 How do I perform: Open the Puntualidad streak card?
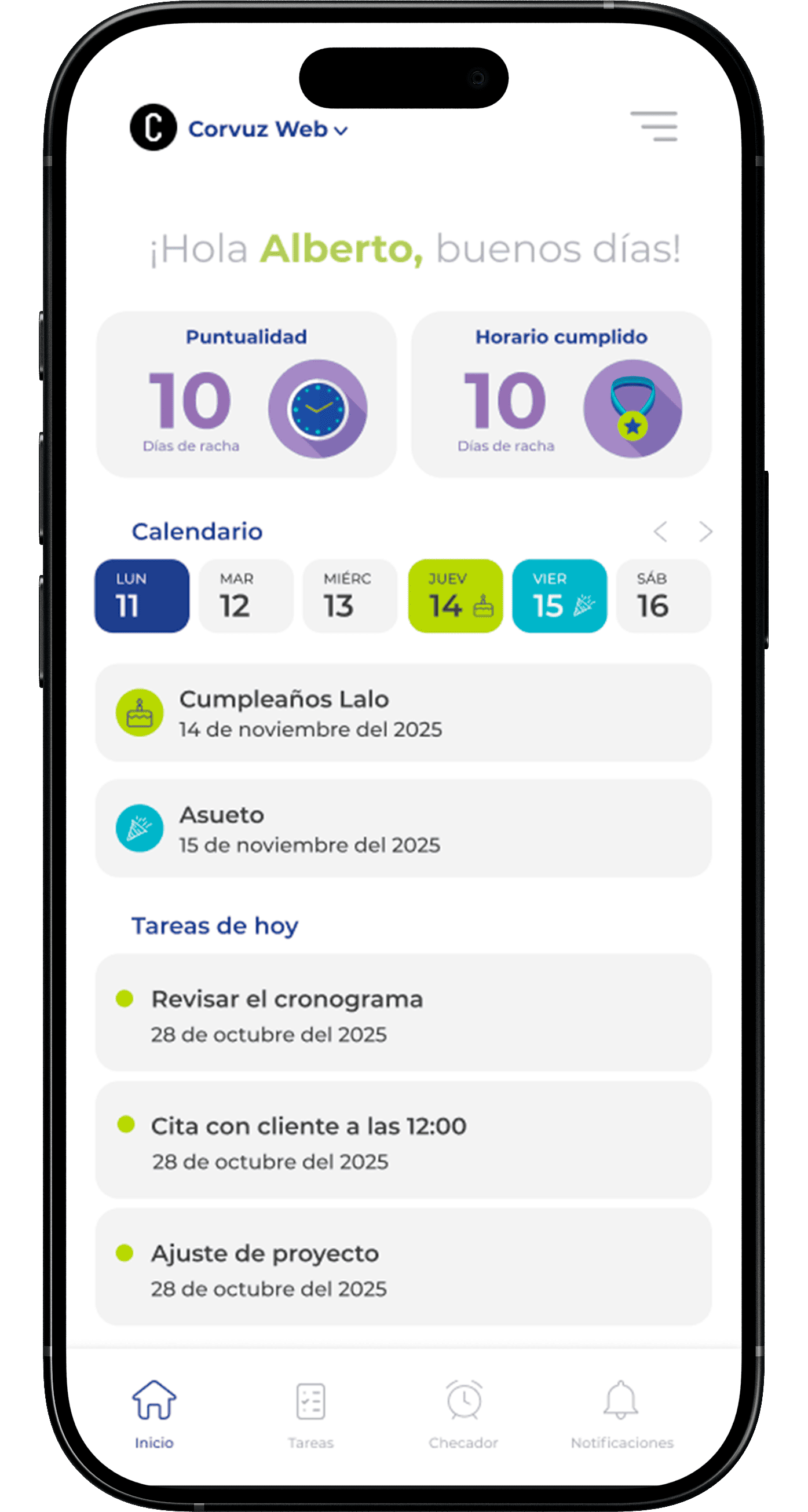click(246, 394)
